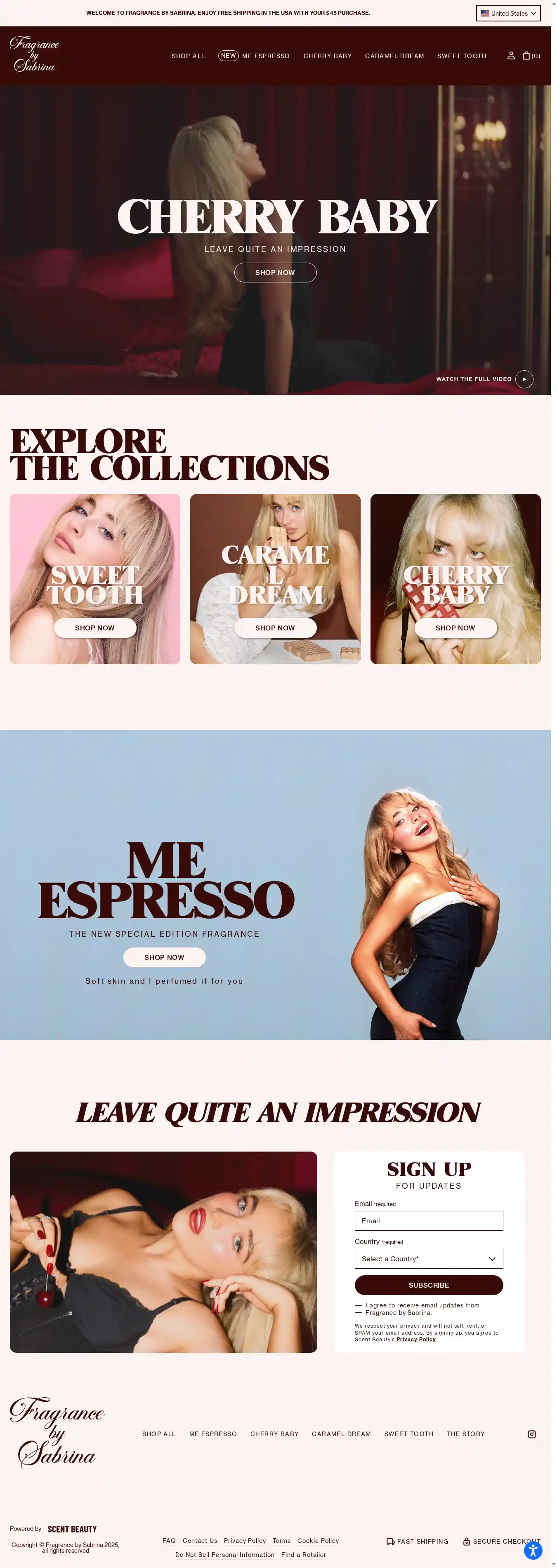Open the FAQ footer link
The image size is (557, 1568).
click(169, 1541)
